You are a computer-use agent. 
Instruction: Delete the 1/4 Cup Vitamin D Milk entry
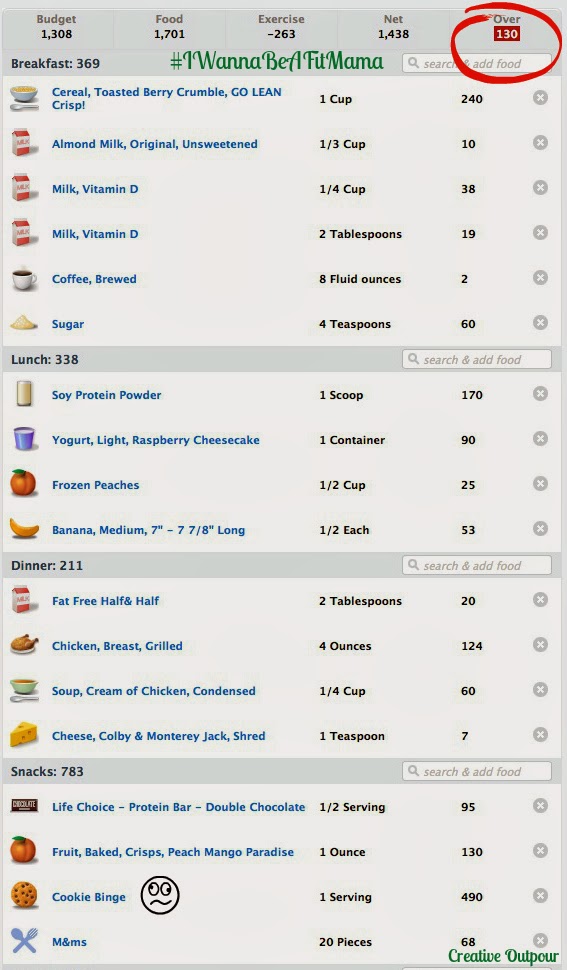(x=540, y=187)
